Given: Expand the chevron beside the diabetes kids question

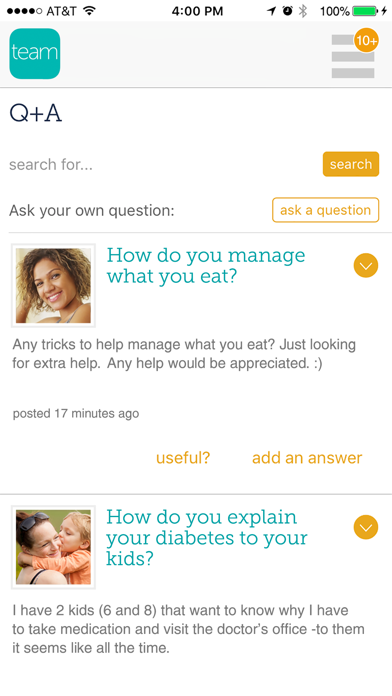Looking at the screenshot, I should point(366,527).
